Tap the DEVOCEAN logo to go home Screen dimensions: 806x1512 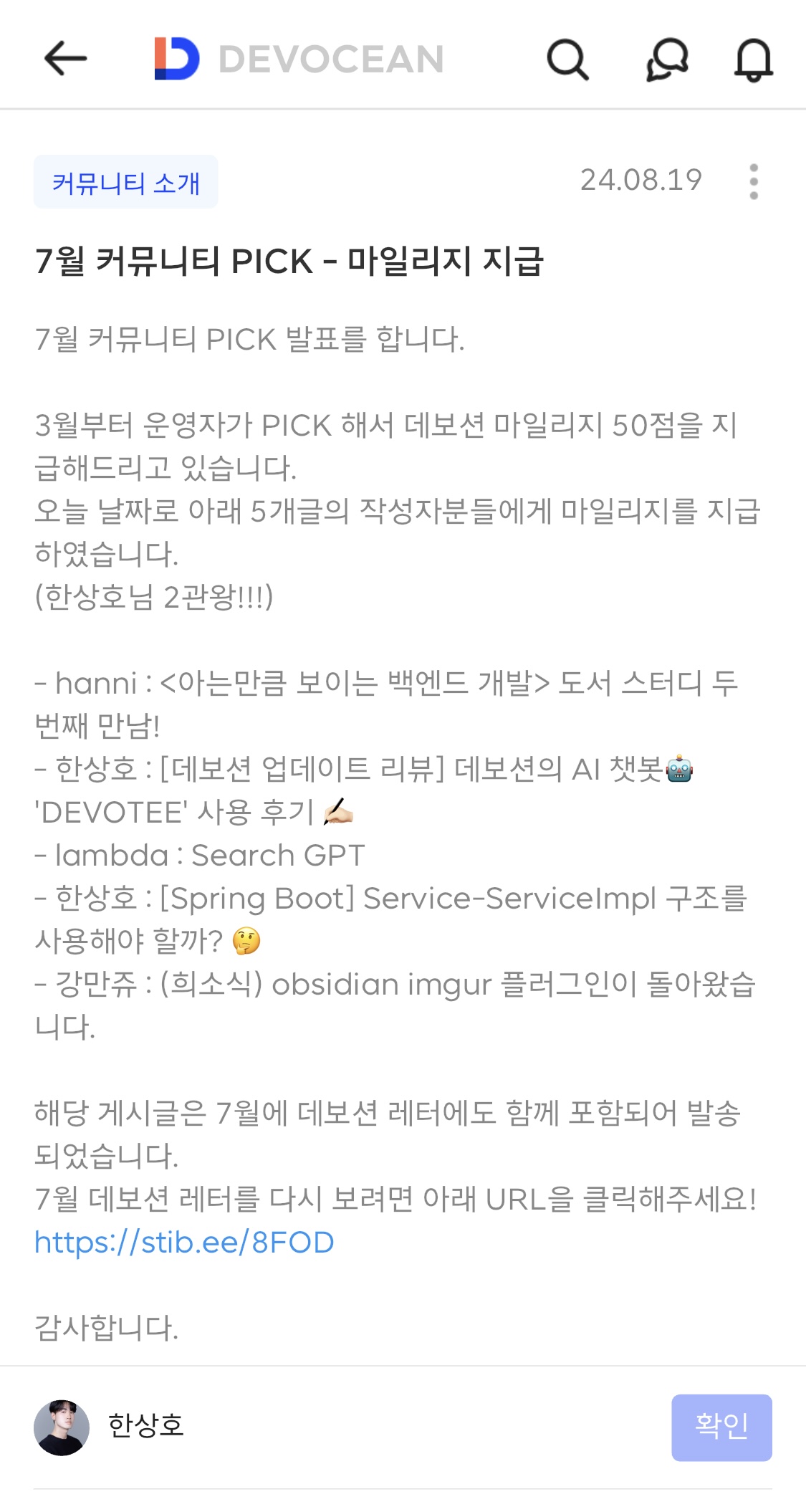coord(299,59)
